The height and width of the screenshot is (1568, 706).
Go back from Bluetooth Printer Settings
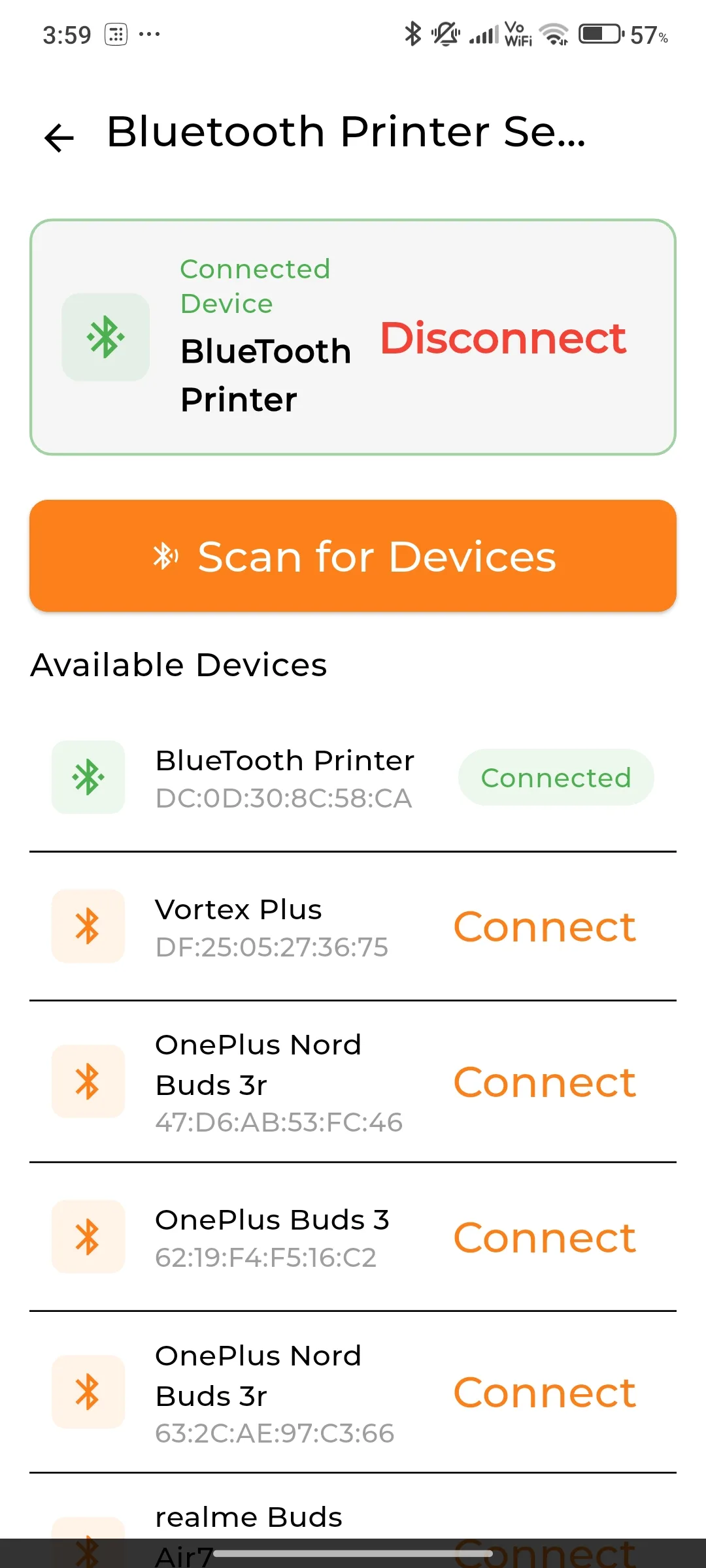(x=59, y=138)
